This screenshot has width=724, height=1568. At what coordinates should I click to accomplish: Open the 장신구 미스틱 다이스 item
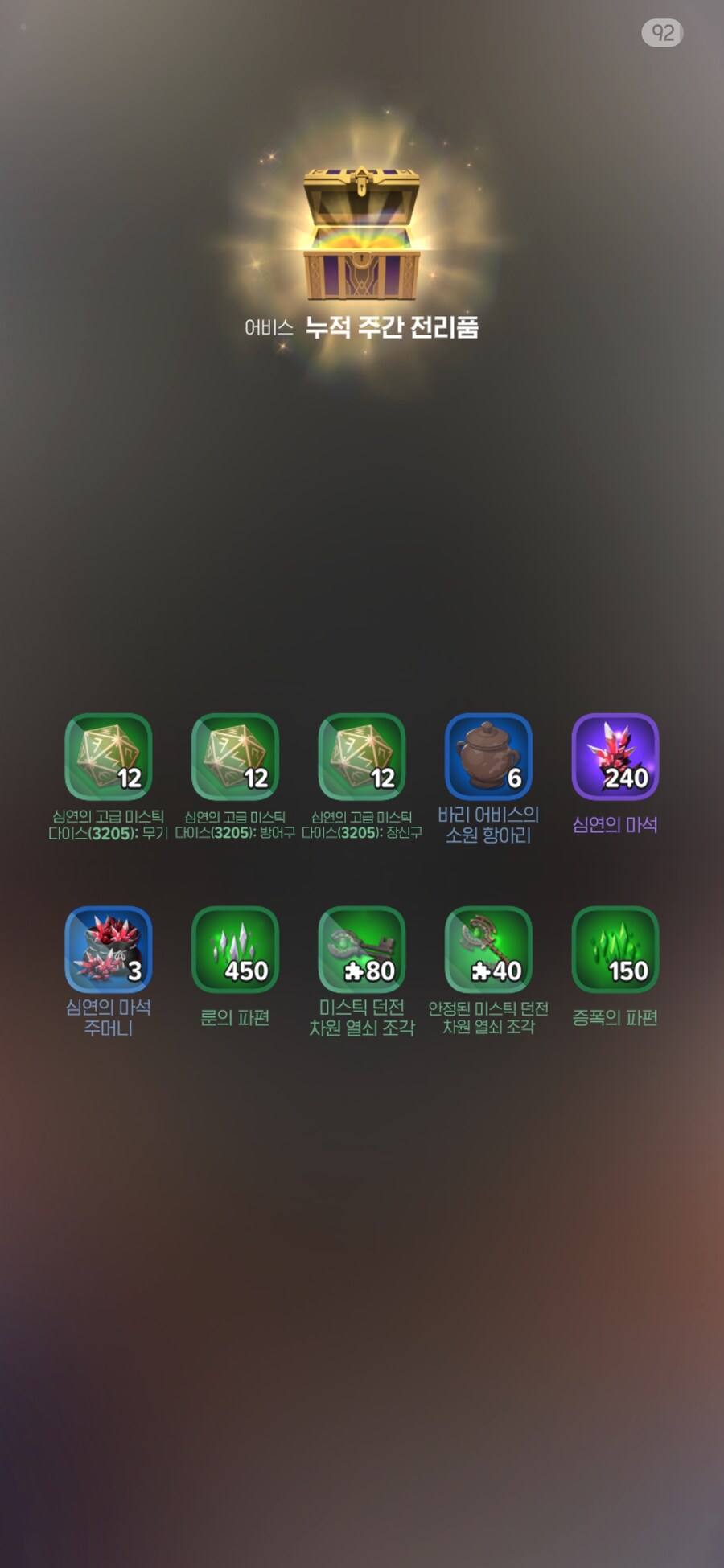click(361, 757)
